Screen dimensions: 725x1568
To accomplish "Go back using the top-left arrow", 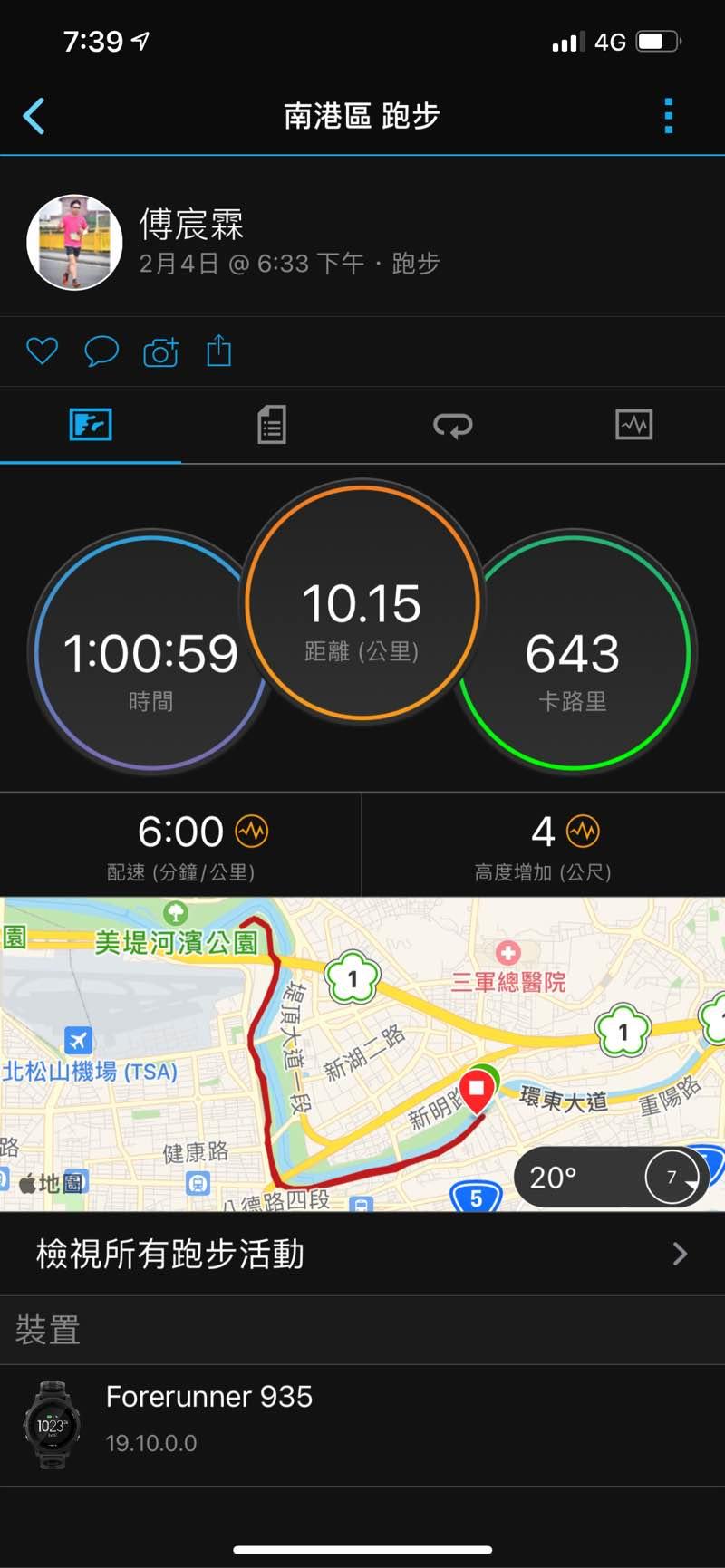I will [x=34, y=116].
